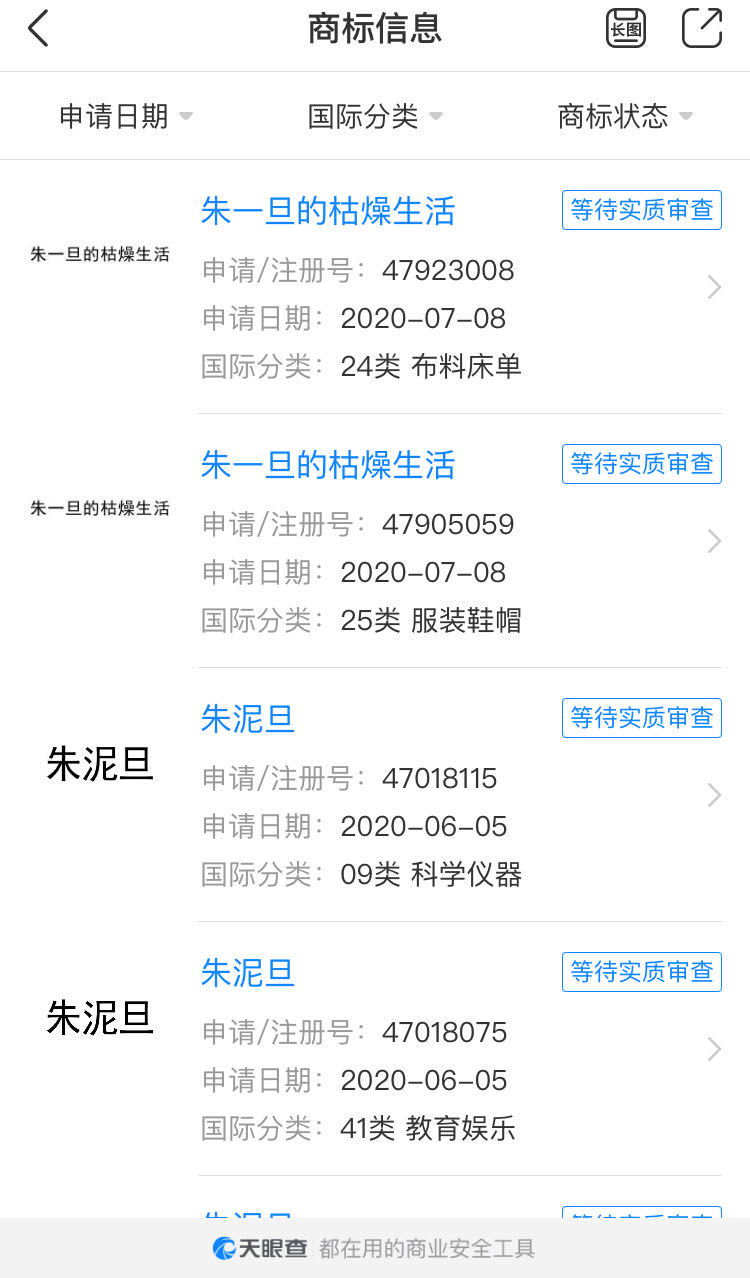This screenshot has height=1278, width=750.
Task: Open the 商标状态 filter dropdown
Action: point(625,116)
